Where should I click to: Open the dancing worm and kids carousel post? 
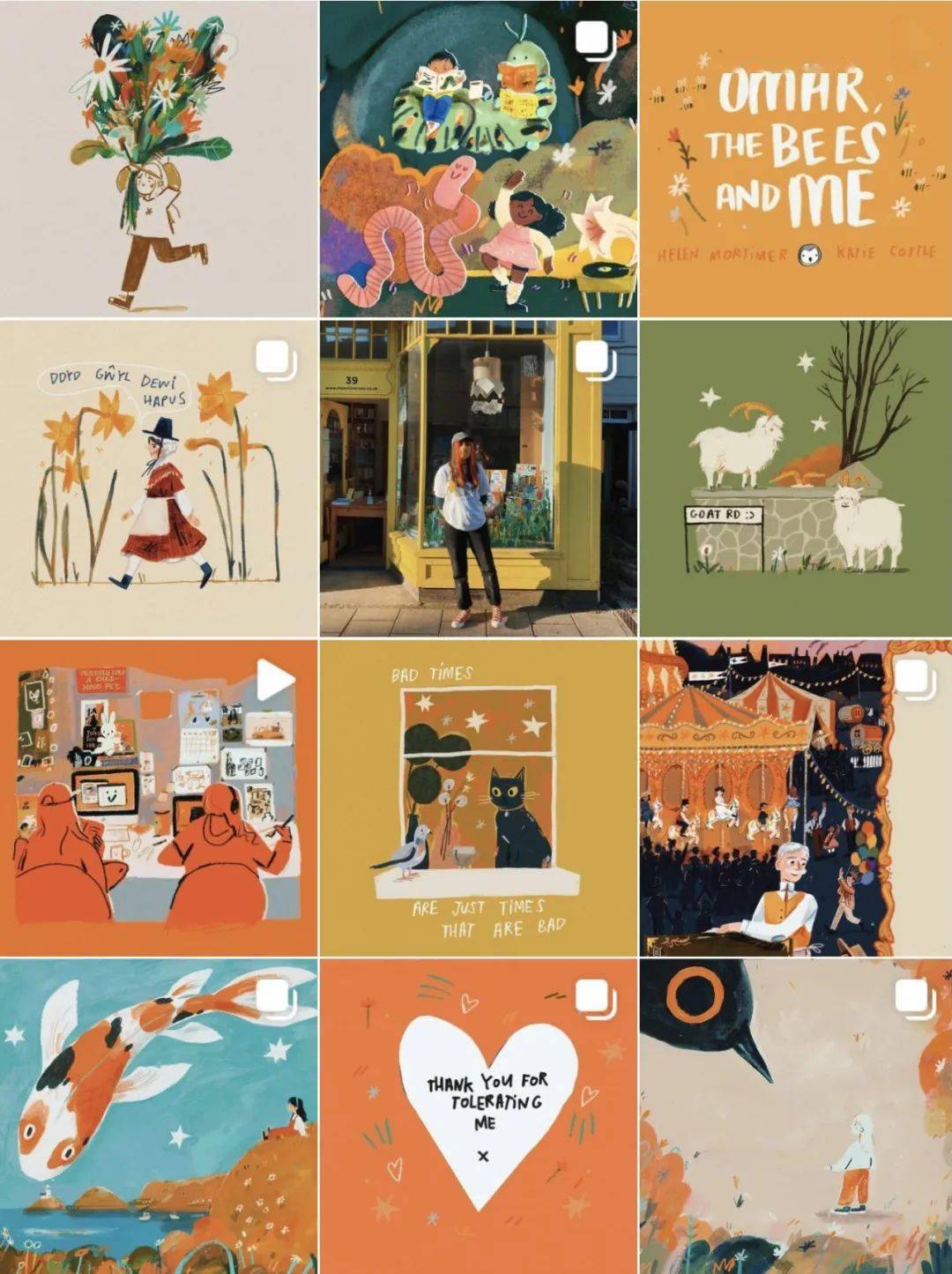478,159
